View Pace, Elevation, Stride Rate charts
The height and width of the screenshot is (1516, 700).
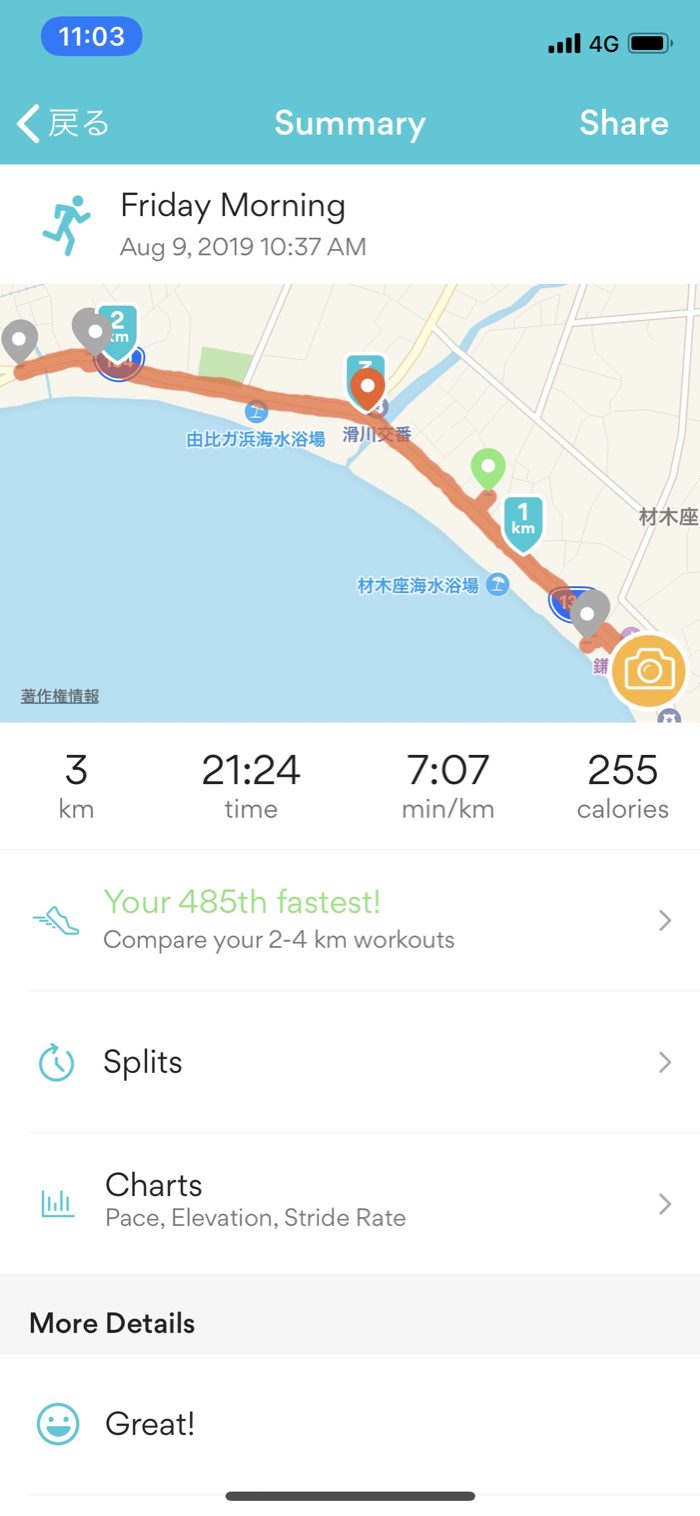coord(350,1202)
